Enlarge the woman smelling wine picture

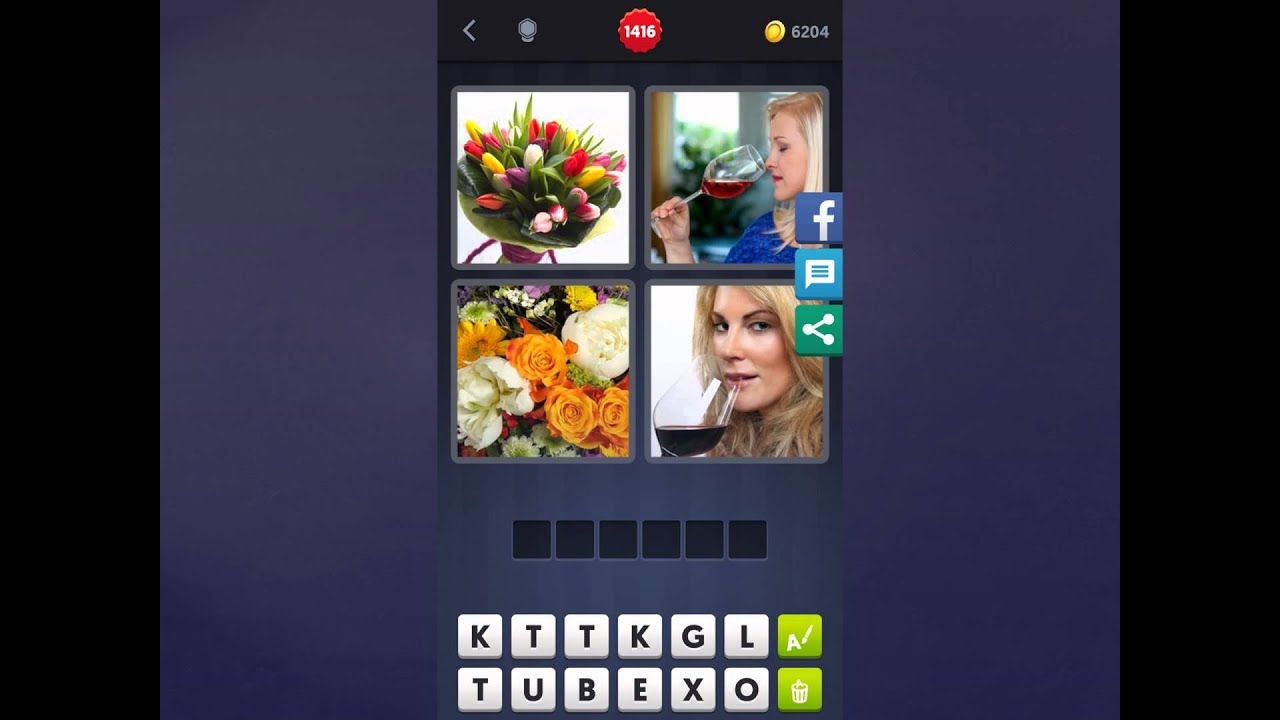point(720,177)
